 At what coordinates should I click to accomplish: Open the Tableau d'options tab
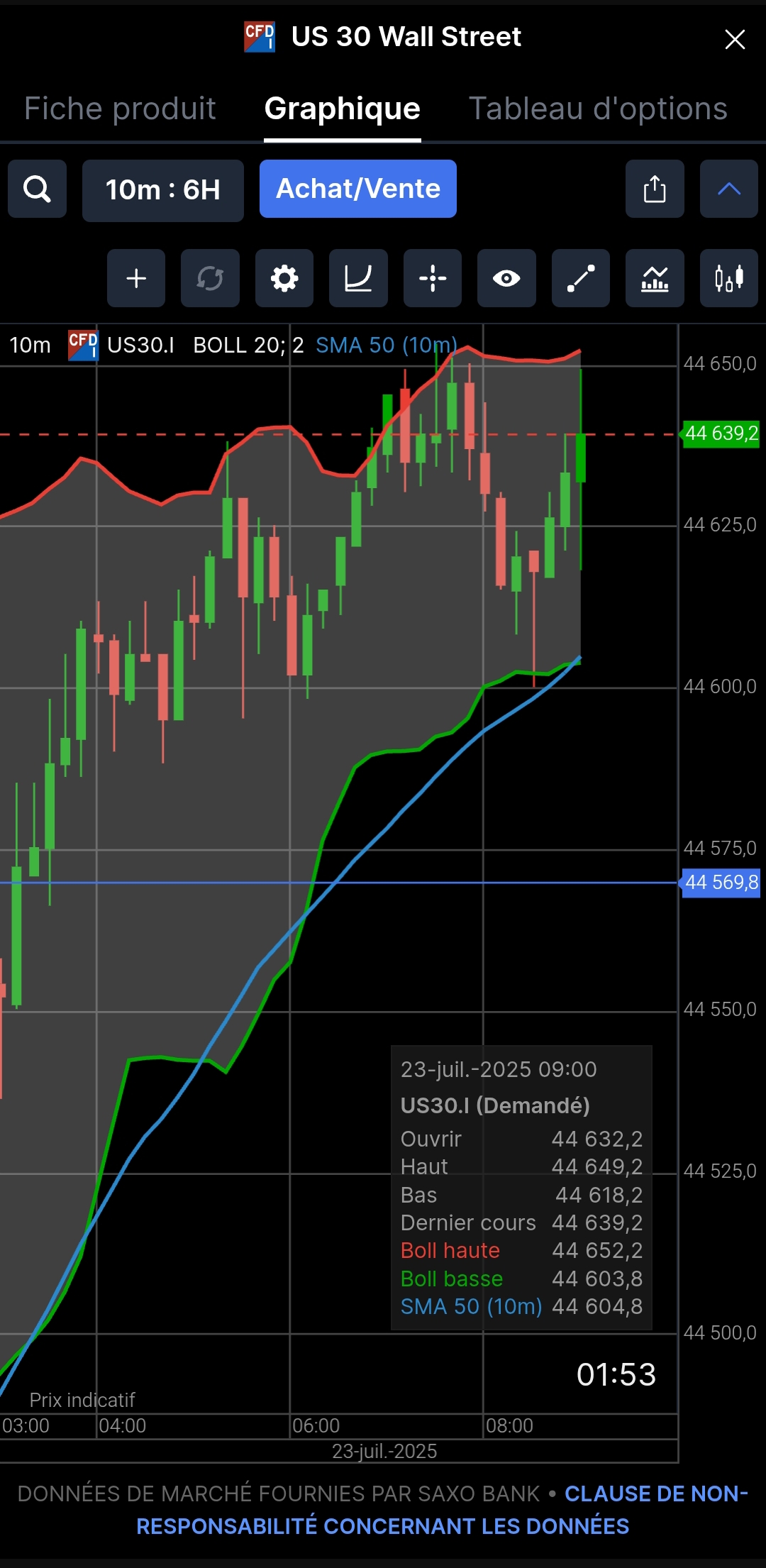(598, 109)
